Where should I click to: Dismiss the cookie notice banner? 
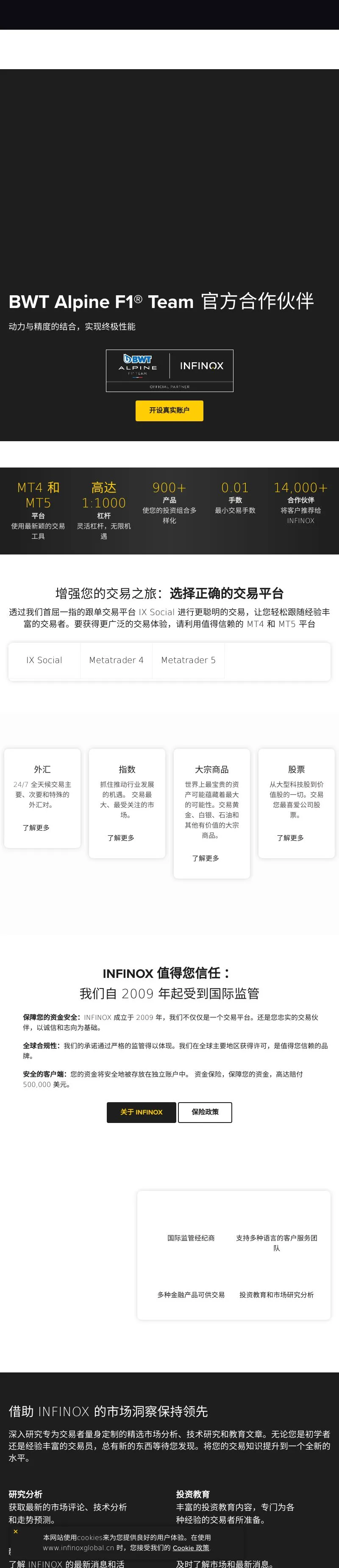point(16,1532)
